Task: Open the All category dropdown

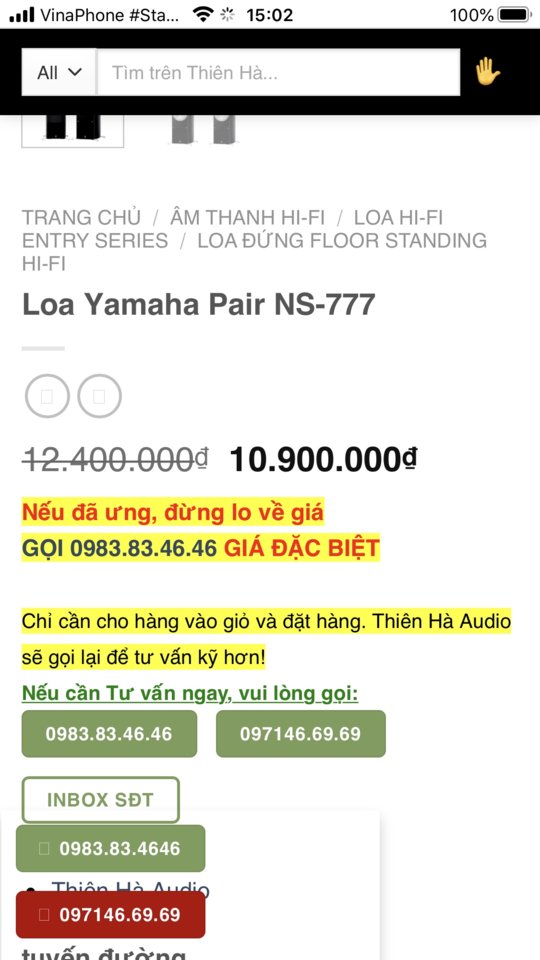Action: point(59,72)
